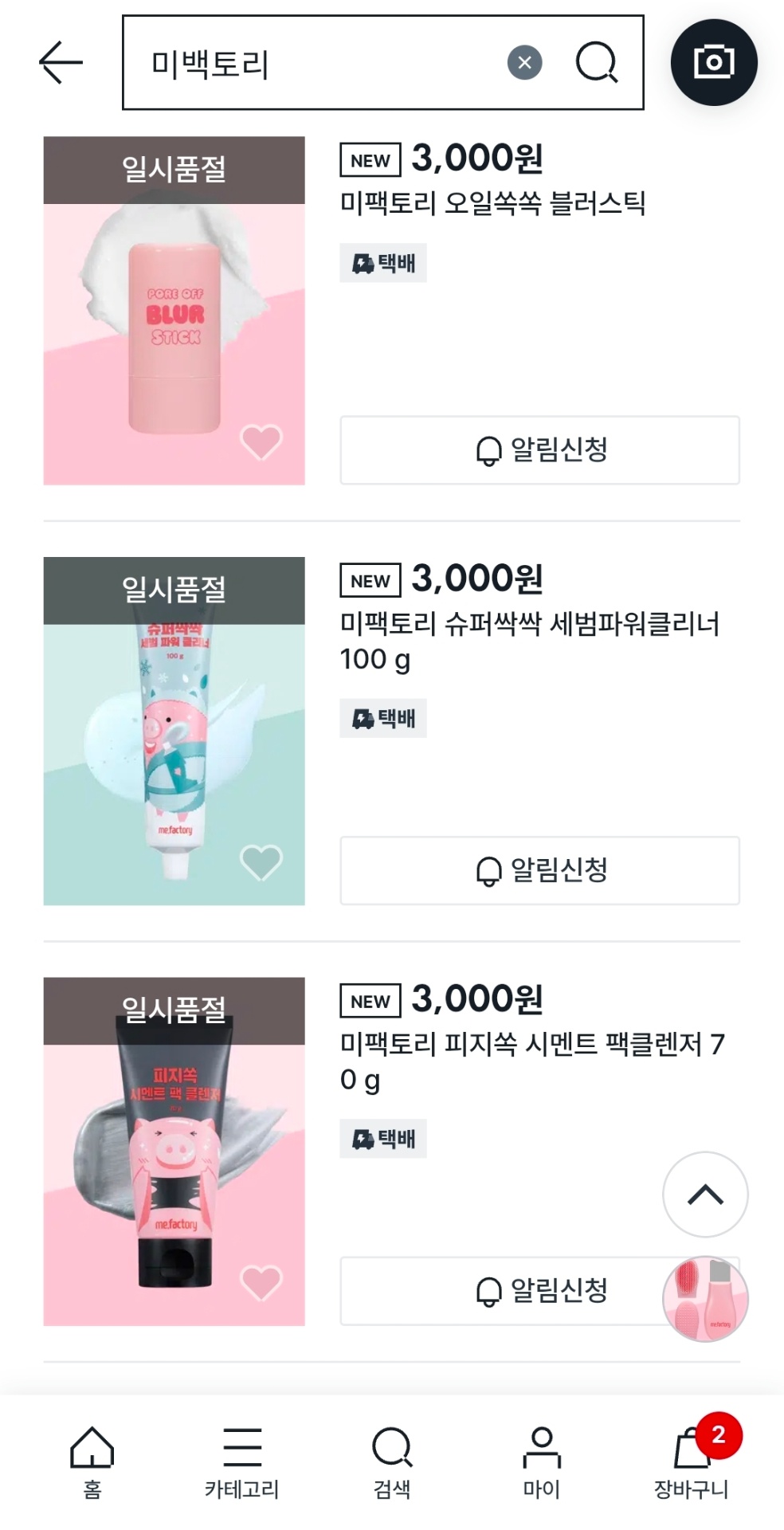Open camera image search
784x1530 pixels.
(713, 62)
